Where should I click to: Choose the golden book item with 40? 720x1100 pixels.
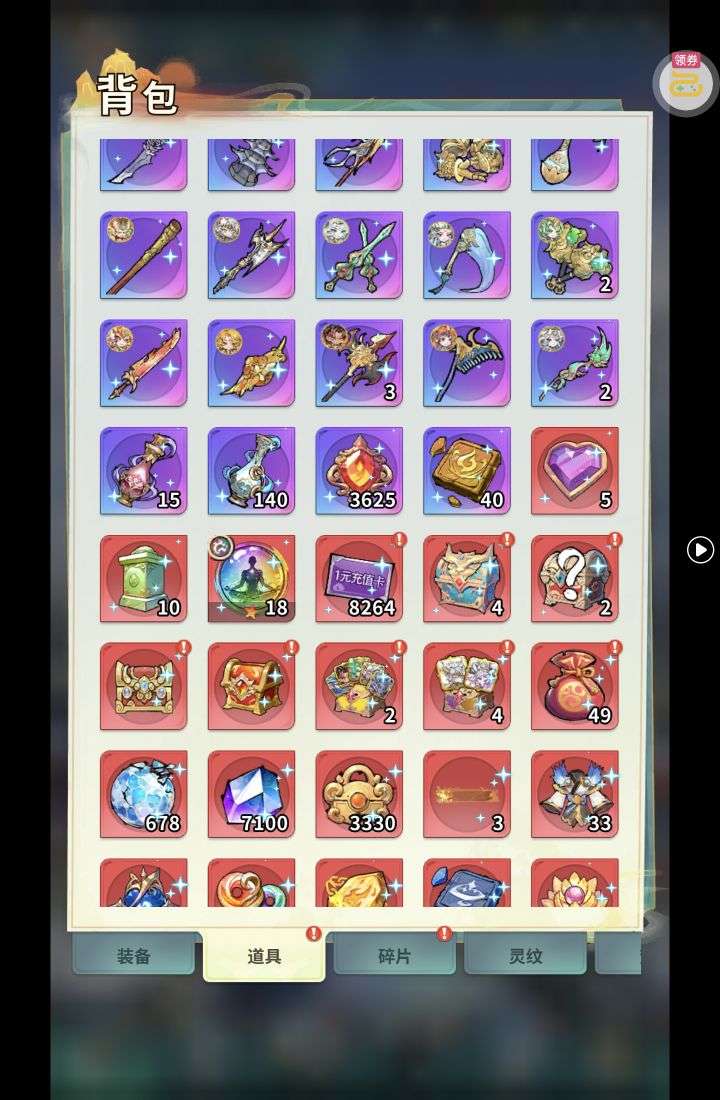pos(466,471)
